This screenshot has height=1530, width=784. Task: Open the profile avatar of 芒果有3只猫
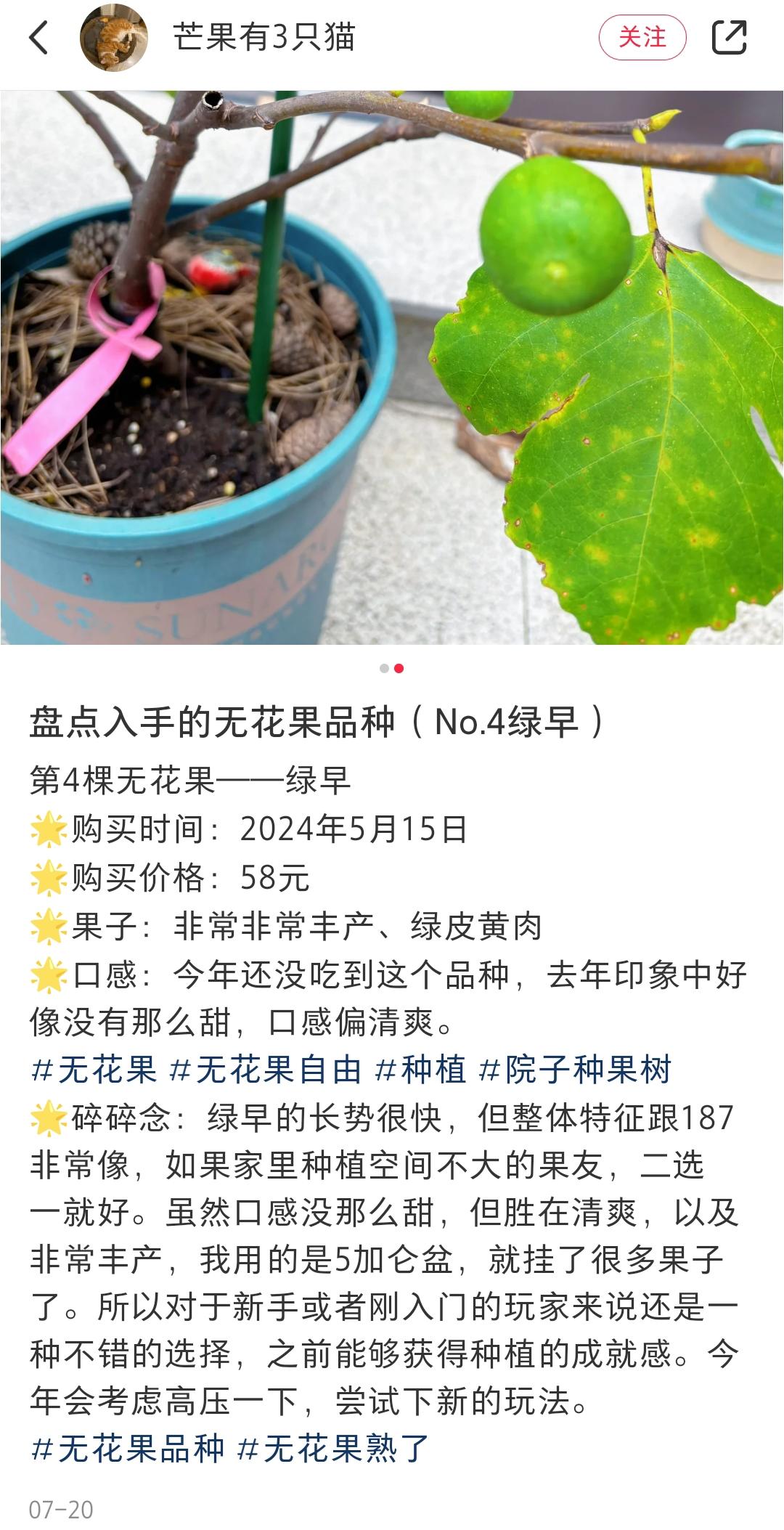click(x=113, y=38)
